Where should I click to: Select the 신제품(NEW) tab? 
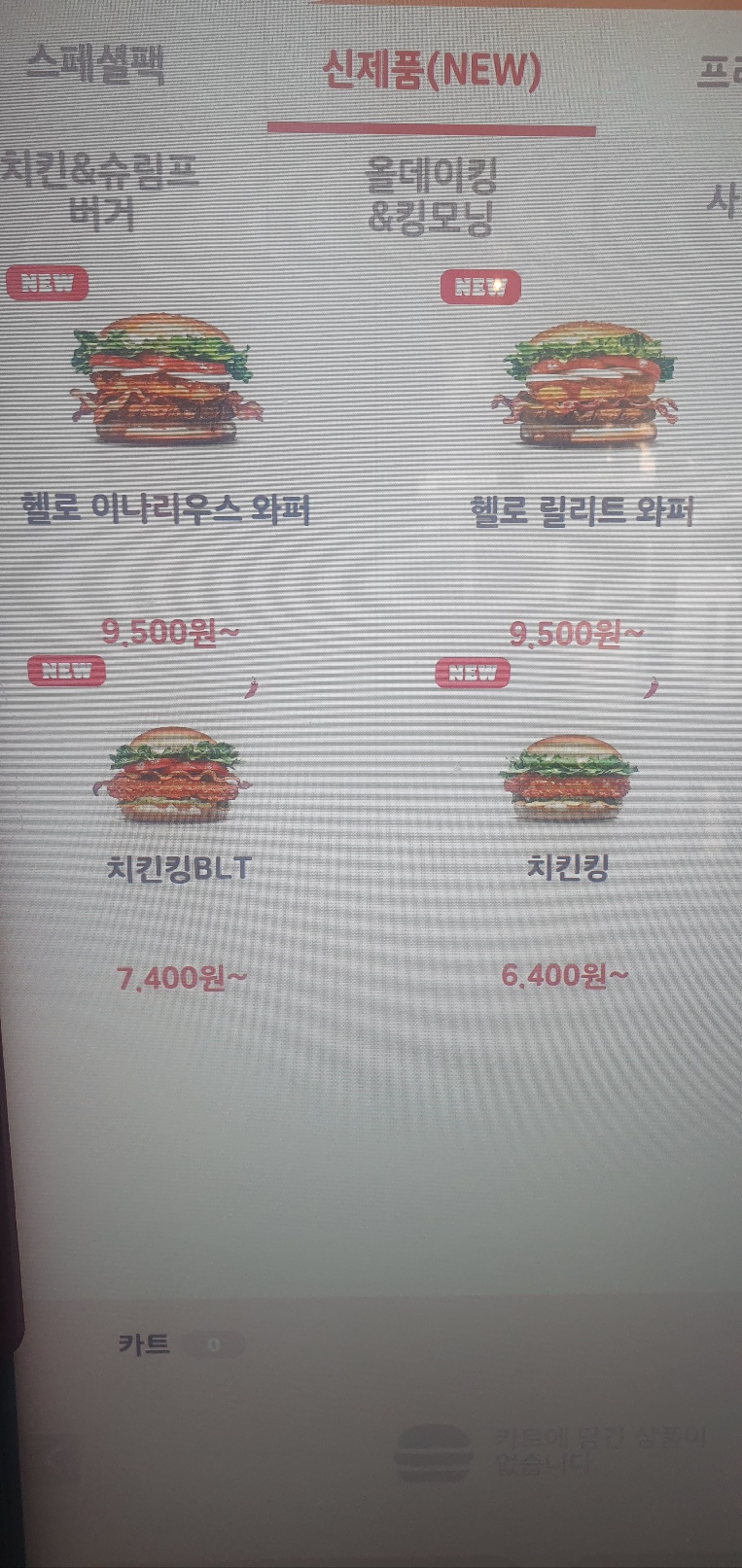[432, 71]
